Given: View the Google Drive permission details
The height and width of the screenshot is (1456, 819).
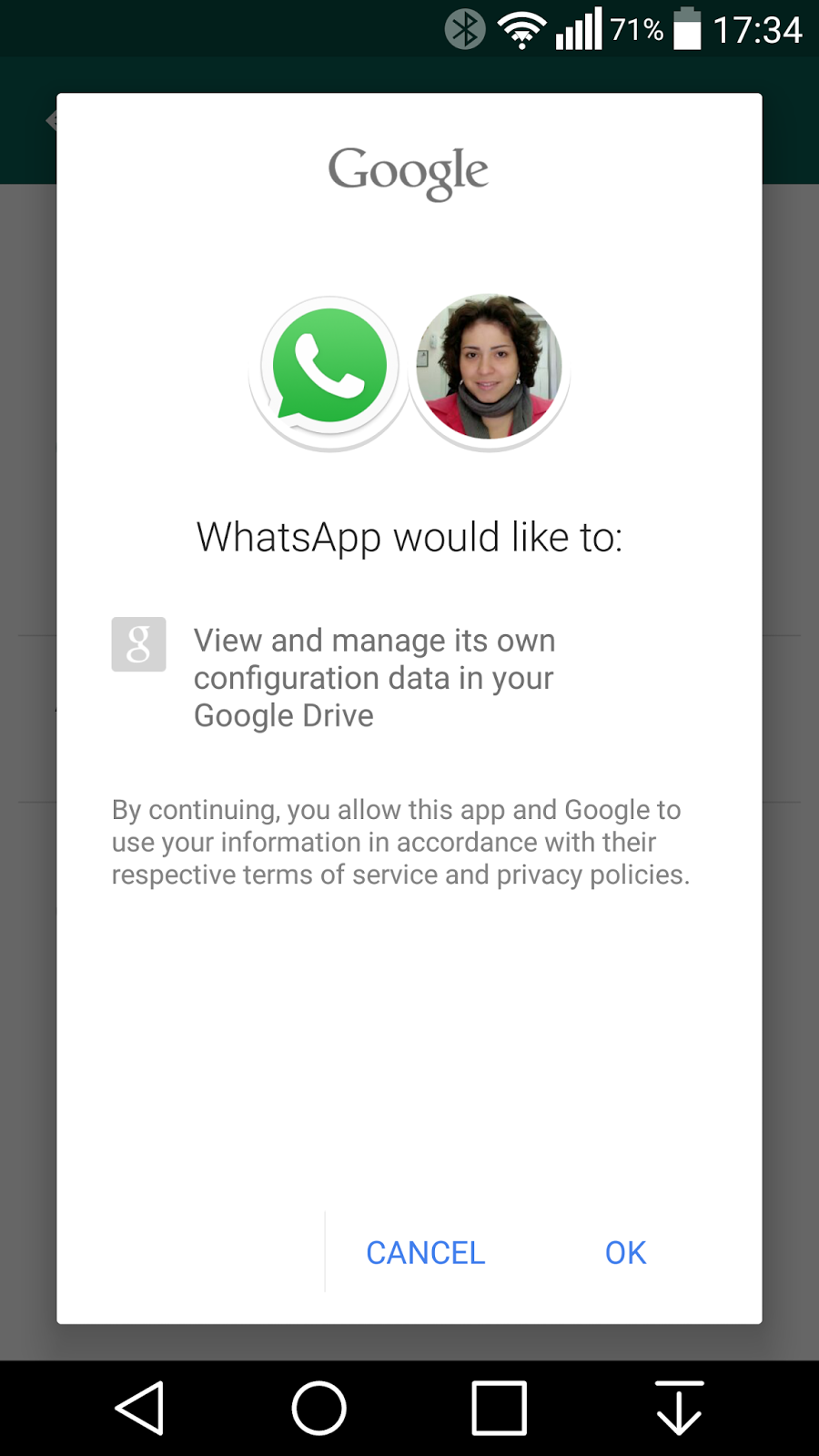Looking at the screenshot, I should 373,678.
